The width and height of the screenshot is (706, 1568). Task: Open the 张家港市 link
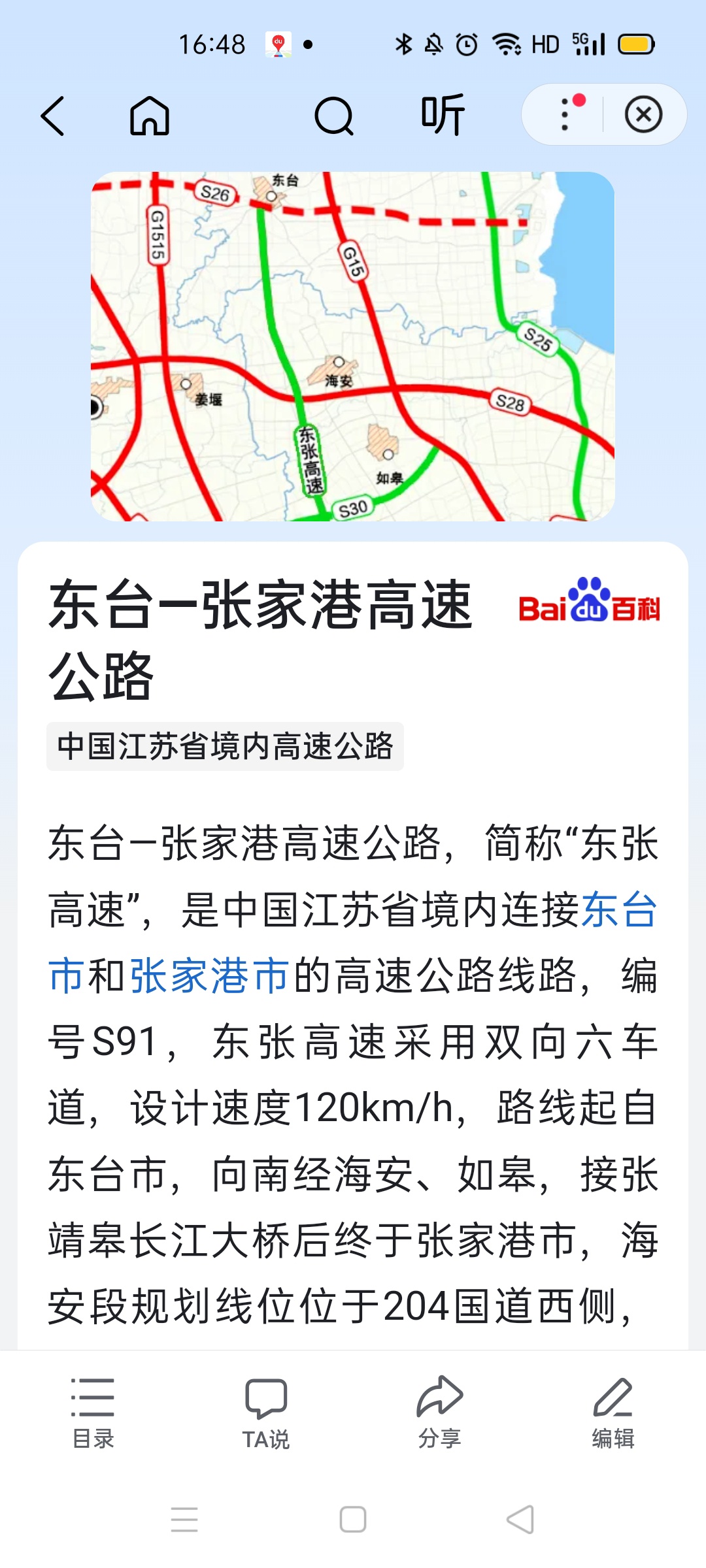(209, 976)
